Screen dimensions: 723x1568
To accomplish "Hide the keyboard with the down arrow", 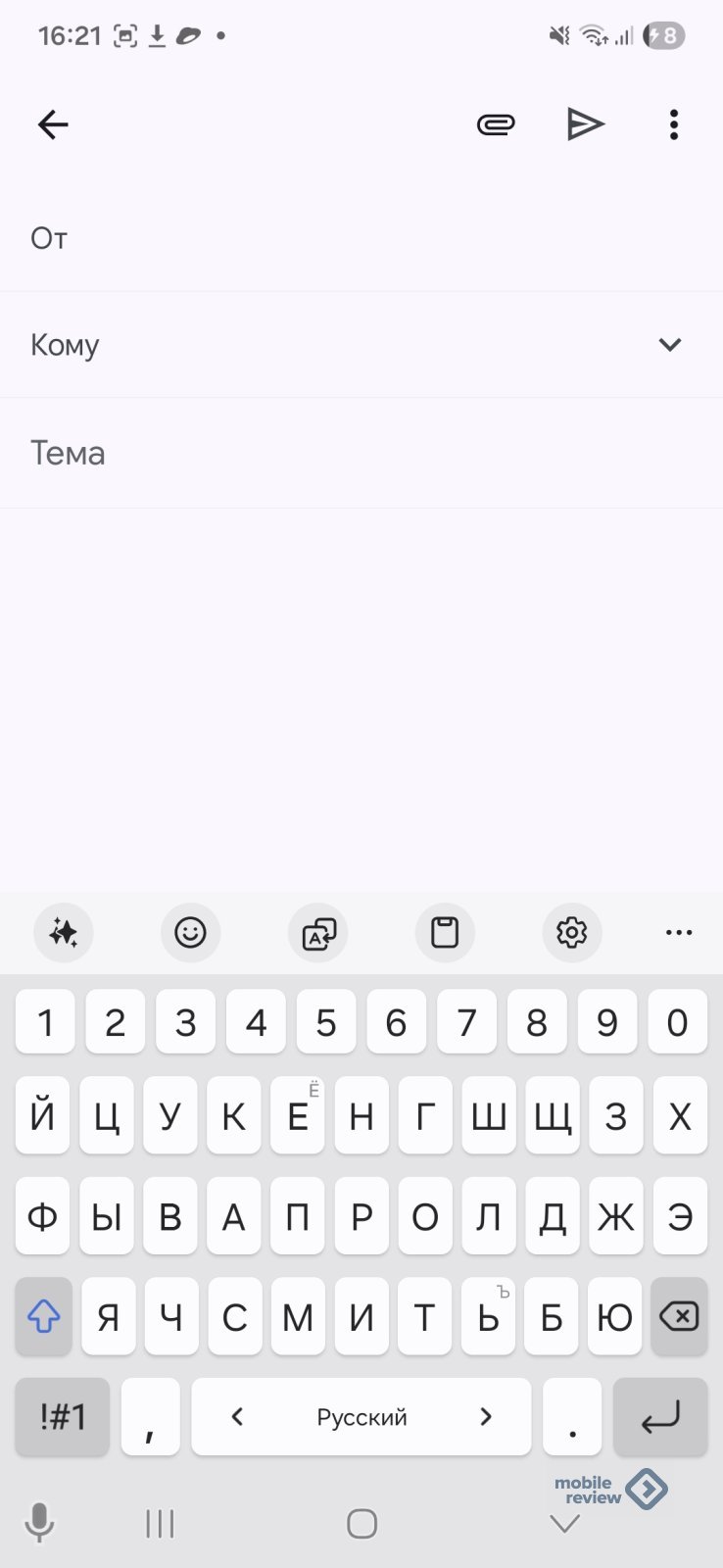I will (x=565, y=1524).
